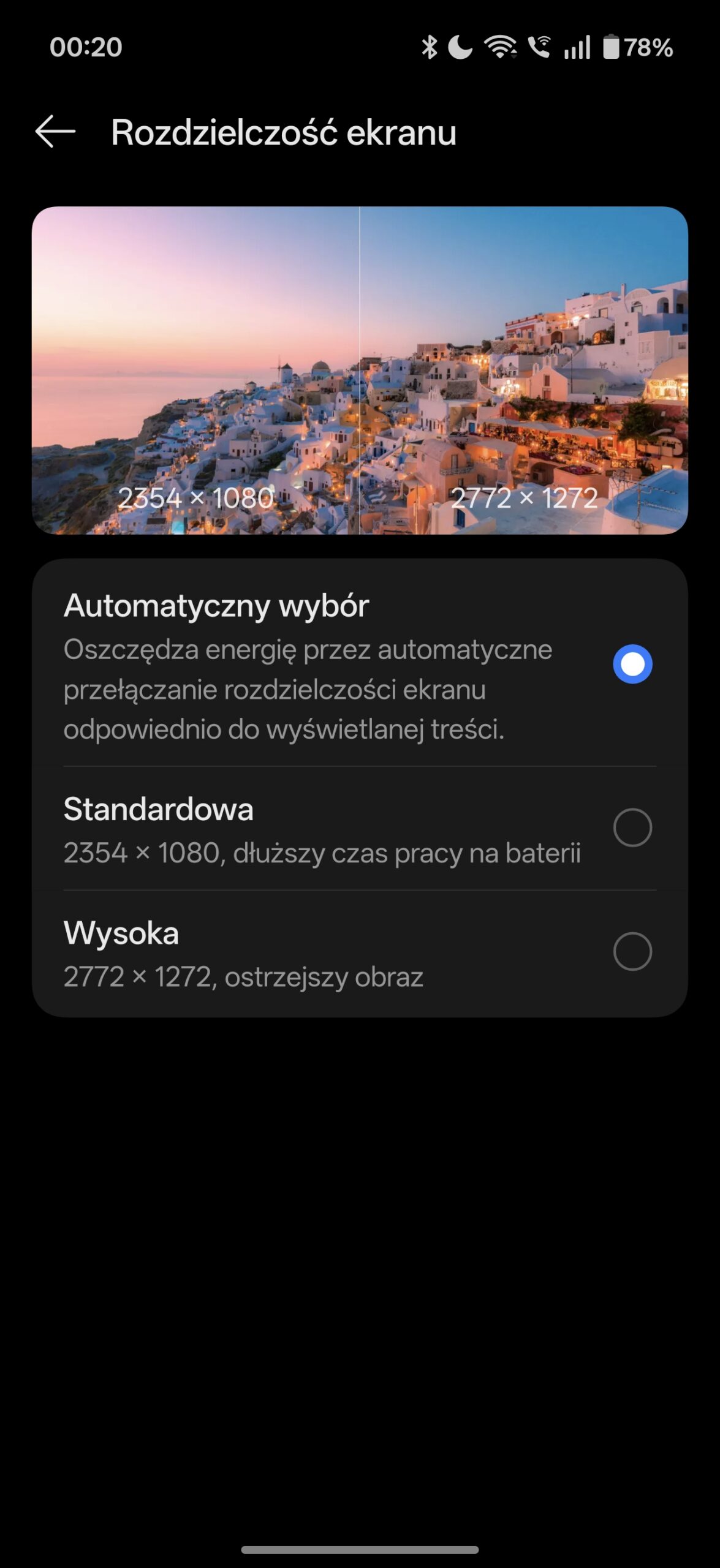Select Automatyczny wybór resolution option
Screen dimensions: 720x1568
(632, 664)
